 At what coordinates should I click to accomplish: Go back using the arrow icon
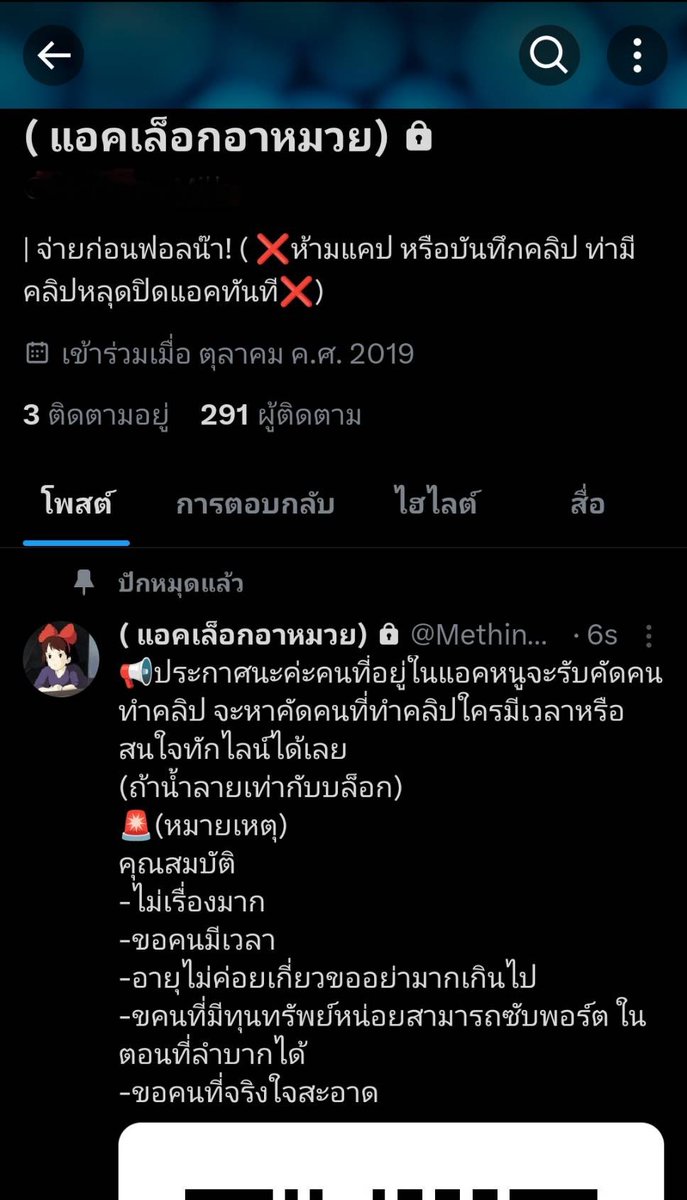[x=54, y=55]
